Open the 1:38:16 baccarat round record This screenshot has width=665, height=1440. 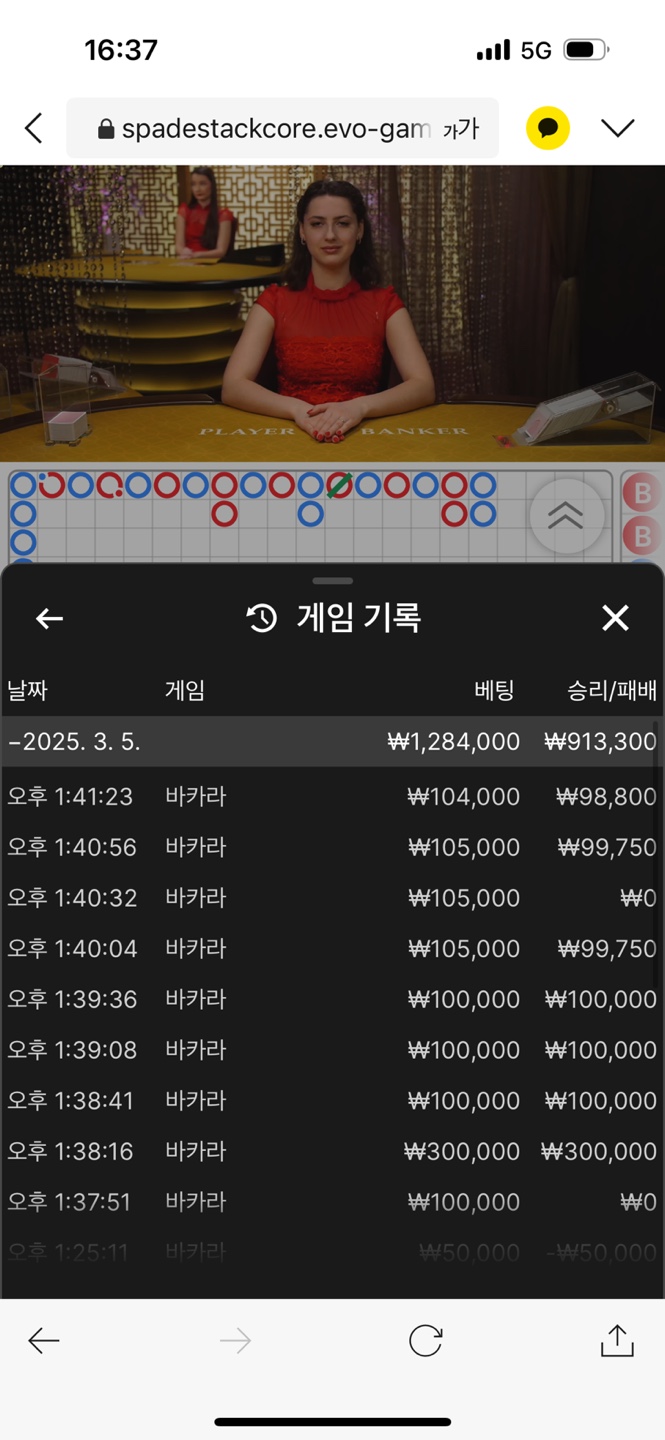tap(330, 1151)
